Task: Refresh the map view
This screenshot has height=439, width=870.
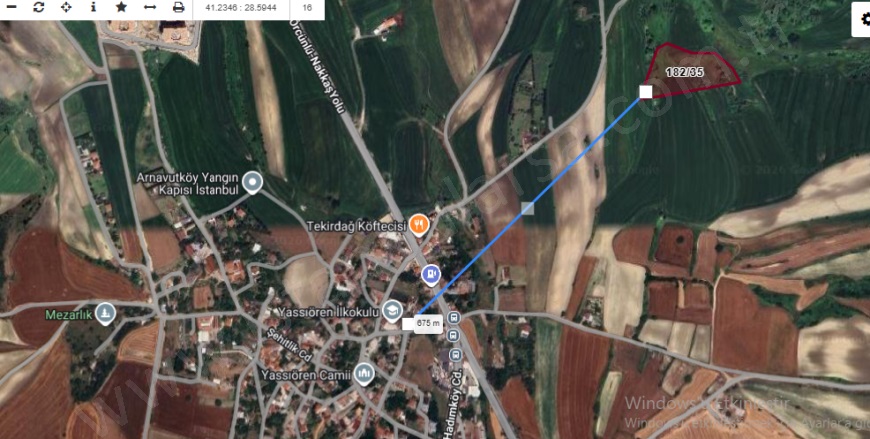Action: pos(38,7)
